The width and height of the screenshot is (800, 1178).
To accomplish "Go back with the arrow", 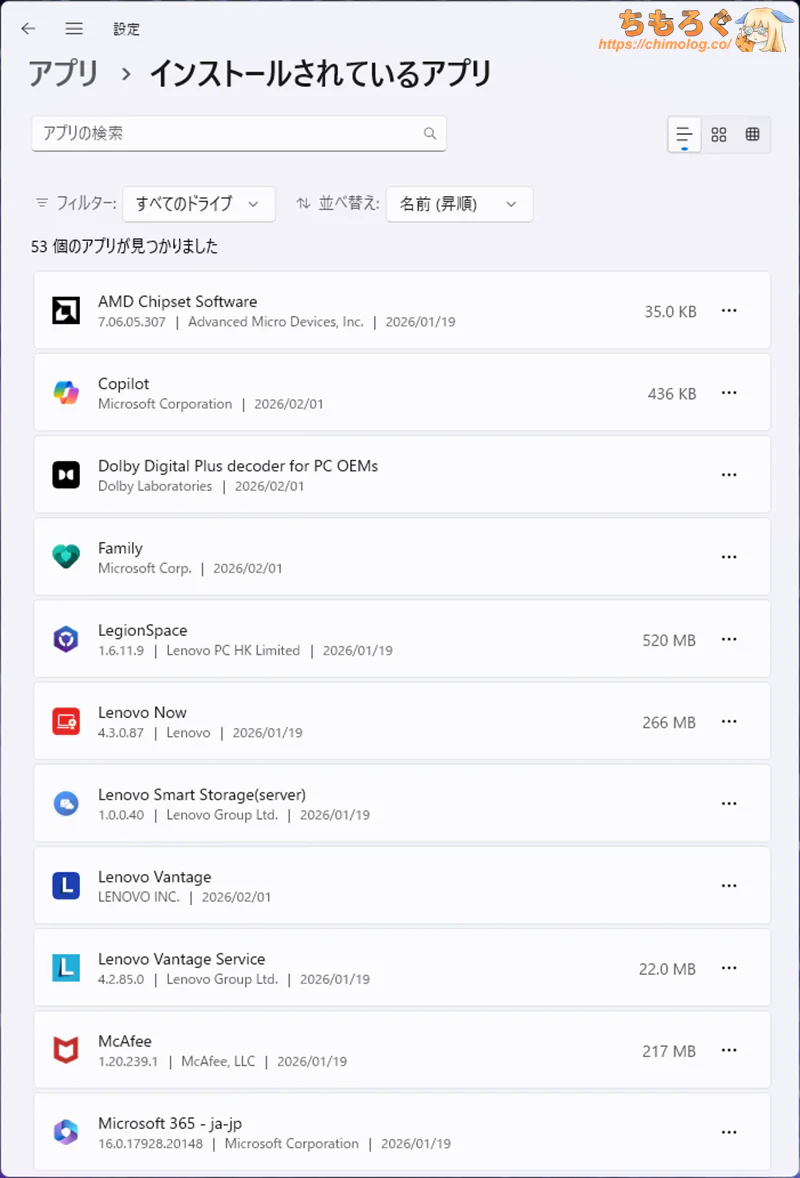I will click(x=28, y=29).
